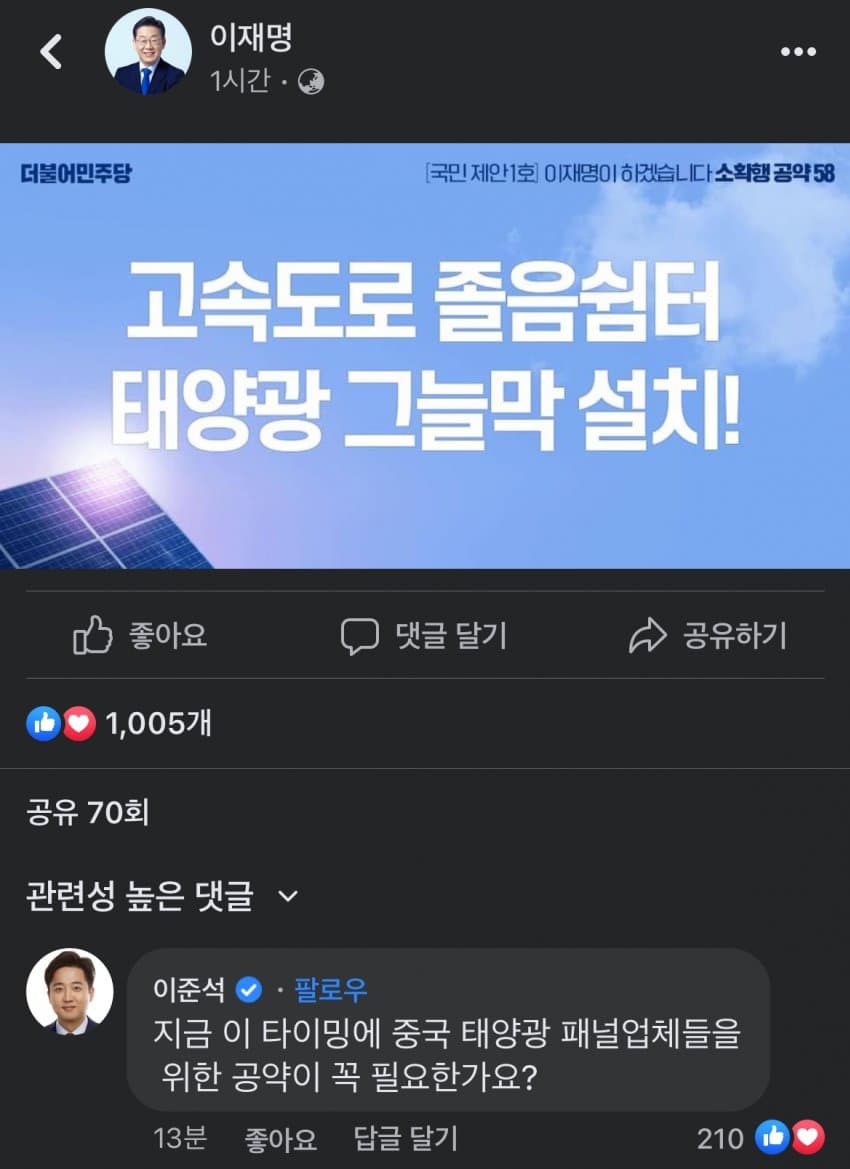Image resolution: width=850 pixels, height=1169 pixels.
Task: Like 이준석's comment with 좋아요
Action: pos(280,1138)
